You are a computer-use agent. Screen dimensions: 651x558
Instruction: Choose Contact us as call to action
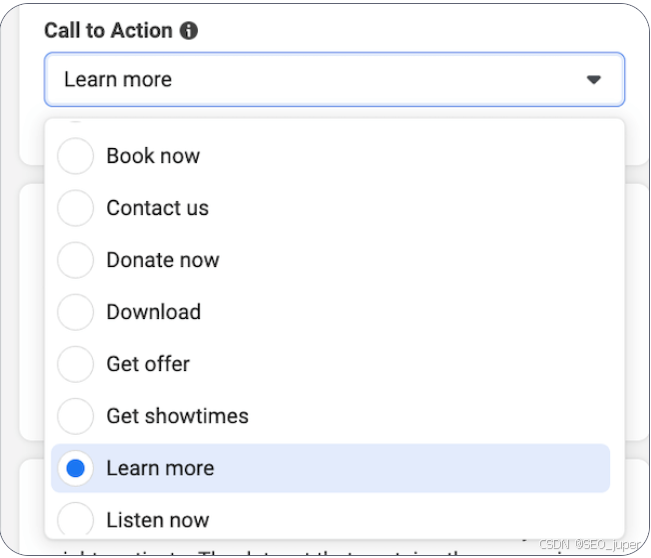tap(157, 208)
